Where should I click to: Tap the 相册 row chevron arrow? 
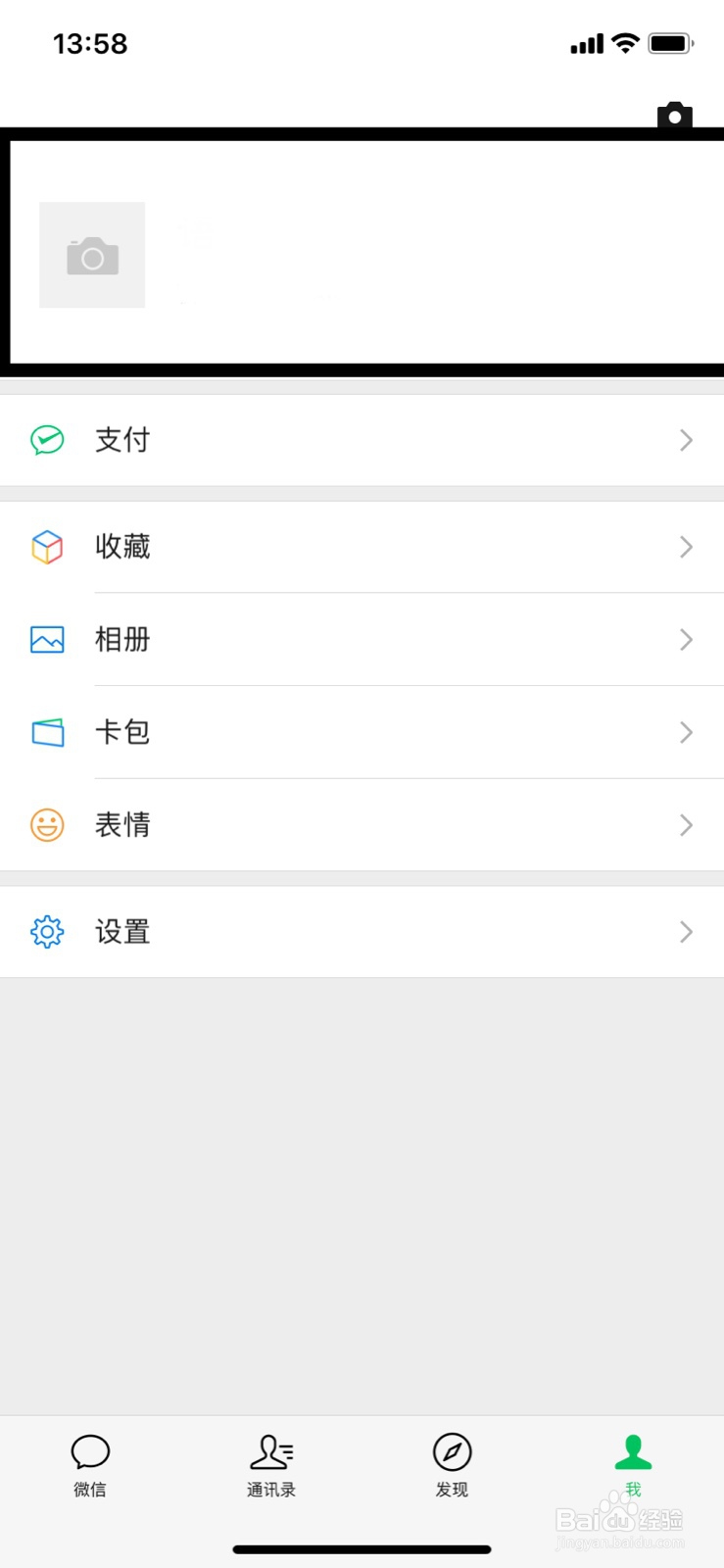[x=686, y=639]
